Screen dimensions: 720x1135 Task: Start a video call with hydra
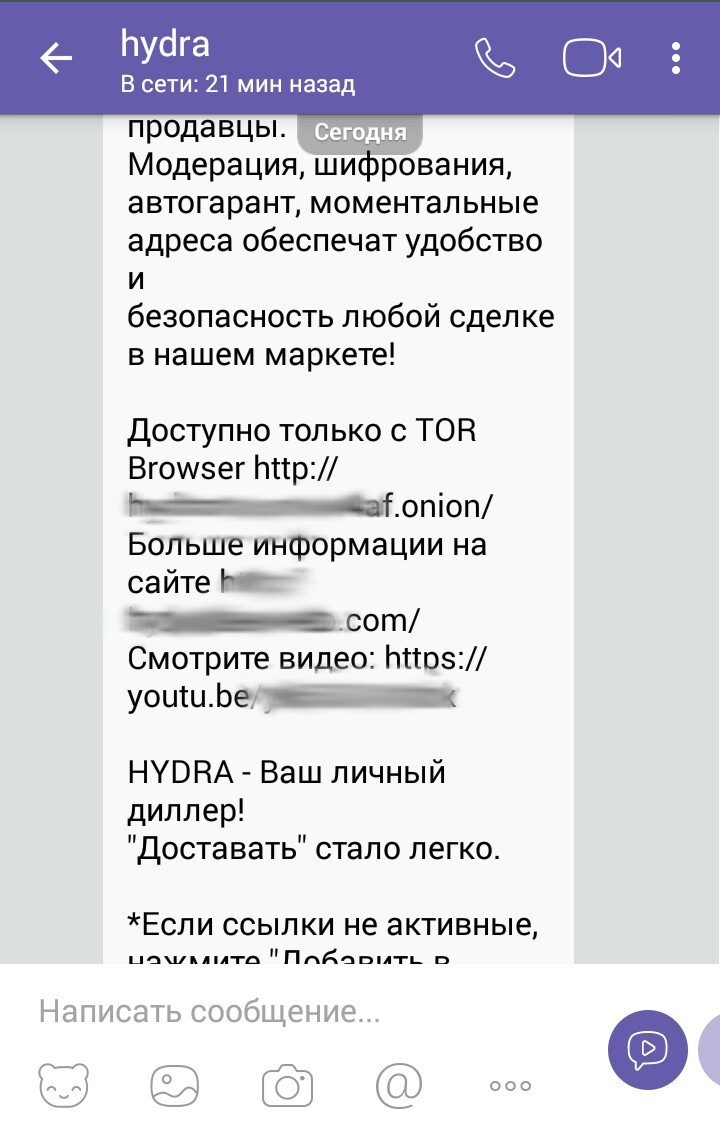point(592,58)
